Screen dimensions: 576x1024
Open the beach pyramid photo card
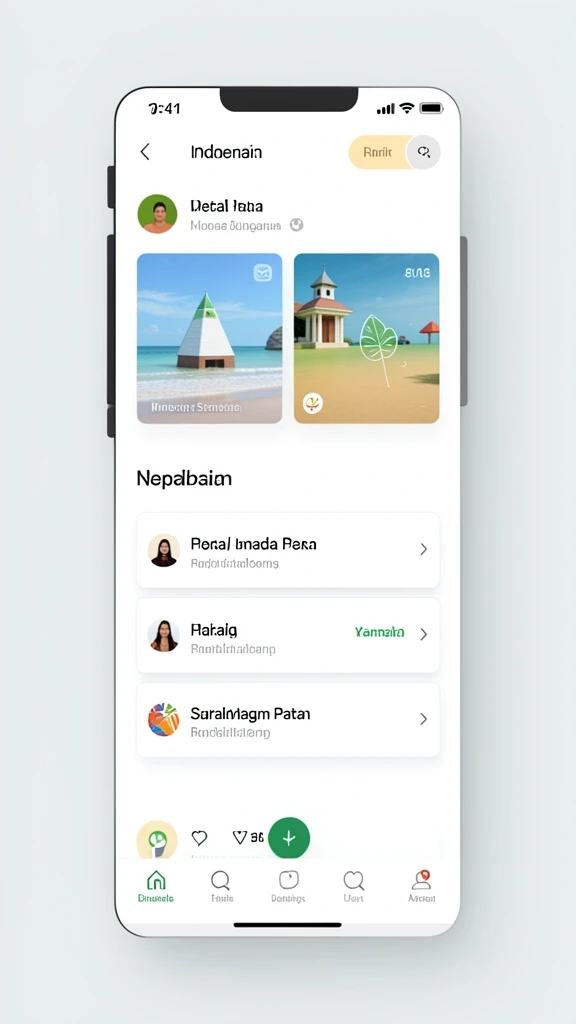click(x=210, y=338)
